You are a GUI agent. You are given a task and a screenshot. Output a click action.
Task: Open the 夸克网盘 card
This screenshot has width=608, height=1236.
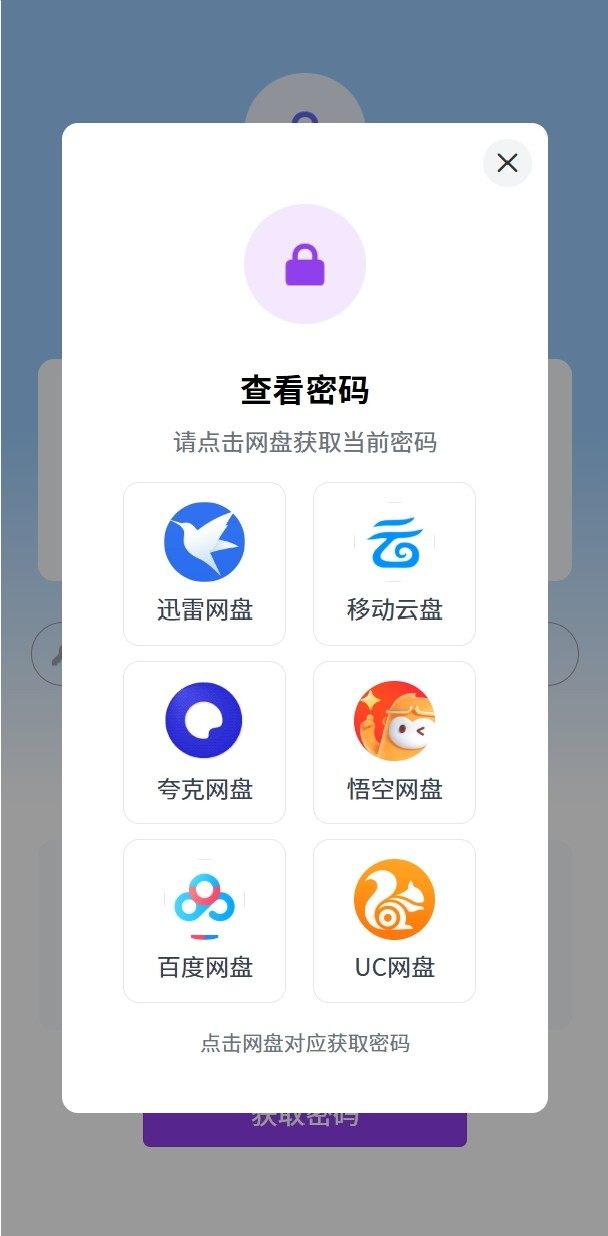pyautogui.click(x=204, y=742)
